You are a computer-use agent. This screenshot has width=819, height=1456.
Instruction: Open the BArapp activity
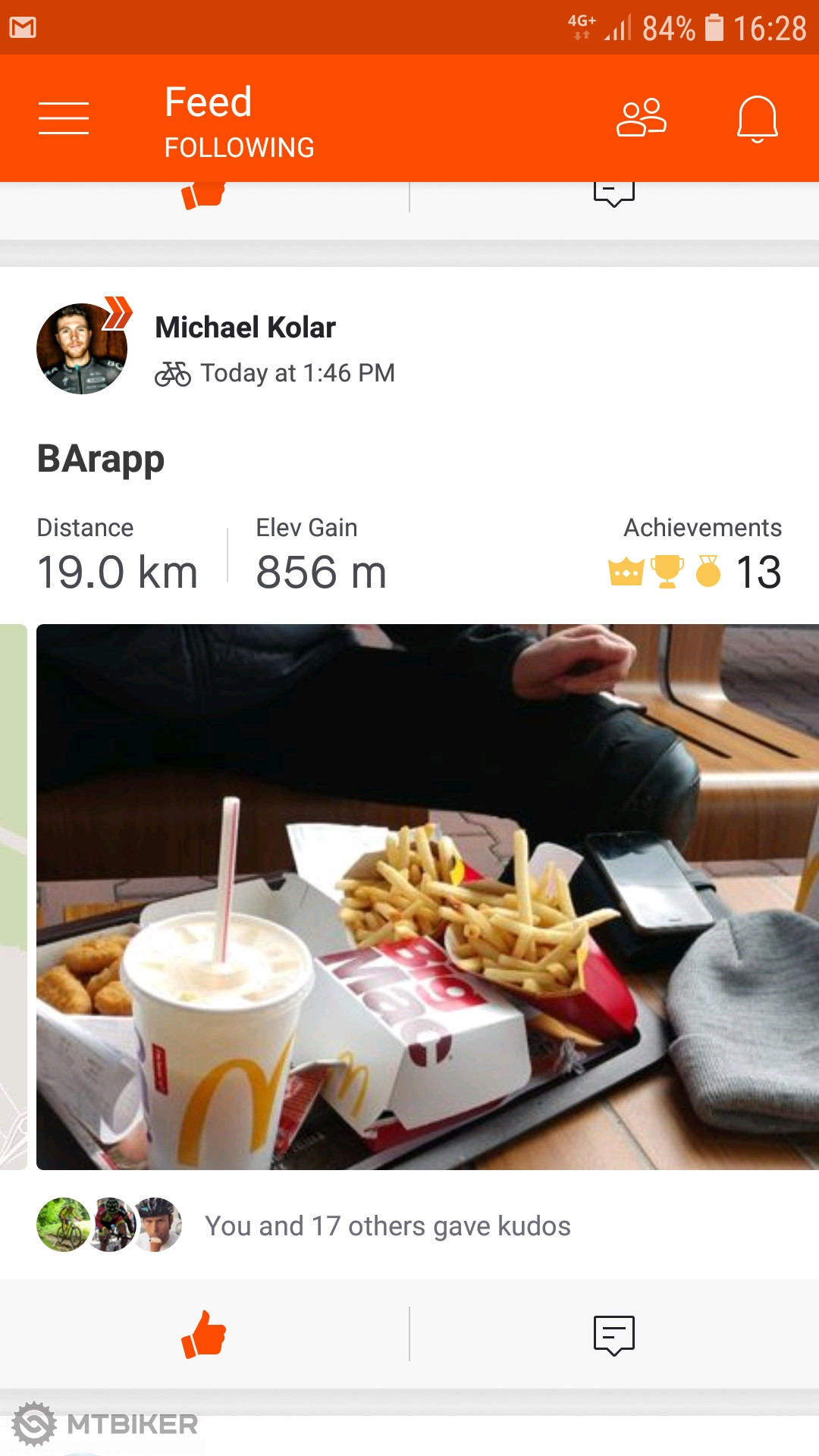101,459
